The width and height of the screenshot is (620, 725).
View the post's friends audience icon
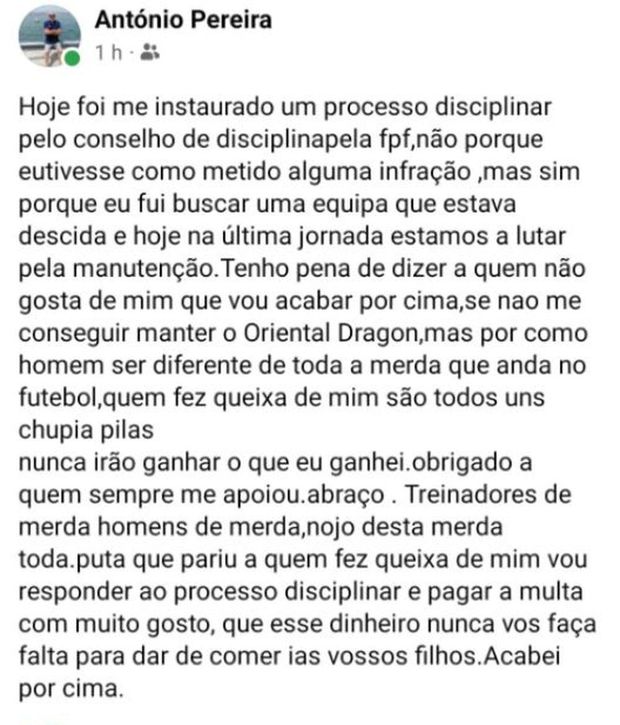tap(150, 53)
